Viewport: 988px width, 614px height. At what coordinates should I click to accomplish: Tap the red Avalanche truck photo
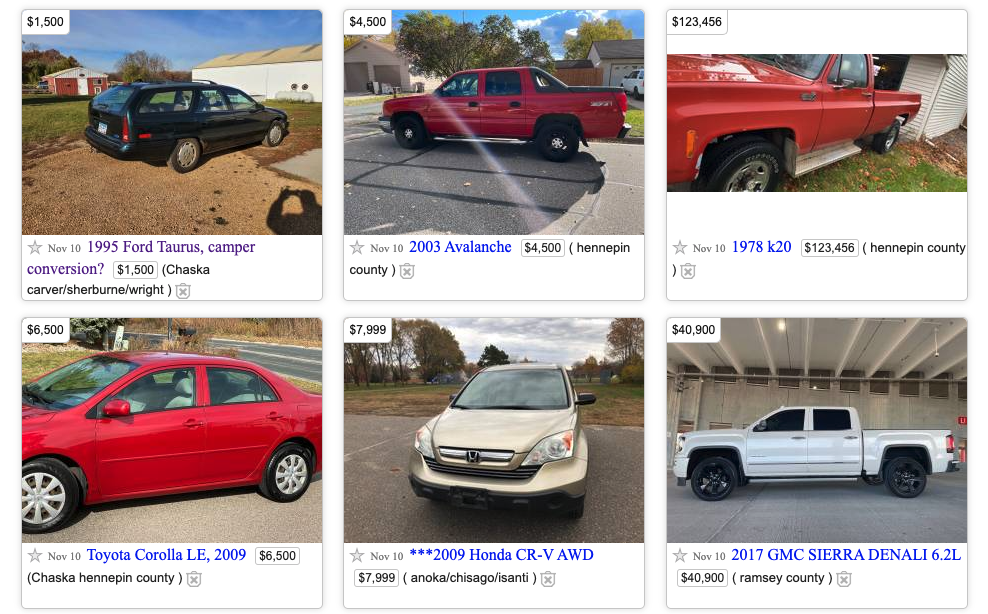pos(494,122)
